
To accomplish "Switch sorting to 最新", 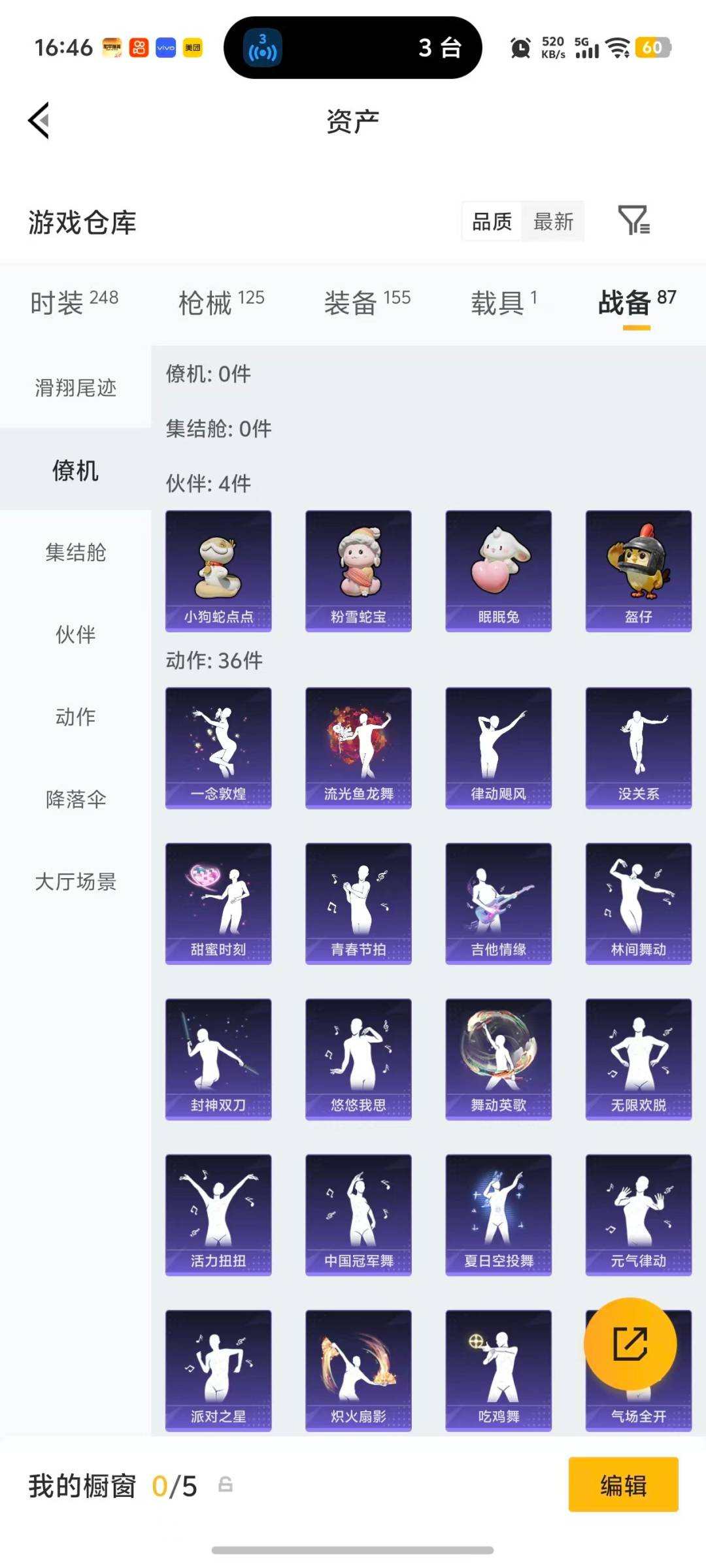I will [x=553, y=222].
